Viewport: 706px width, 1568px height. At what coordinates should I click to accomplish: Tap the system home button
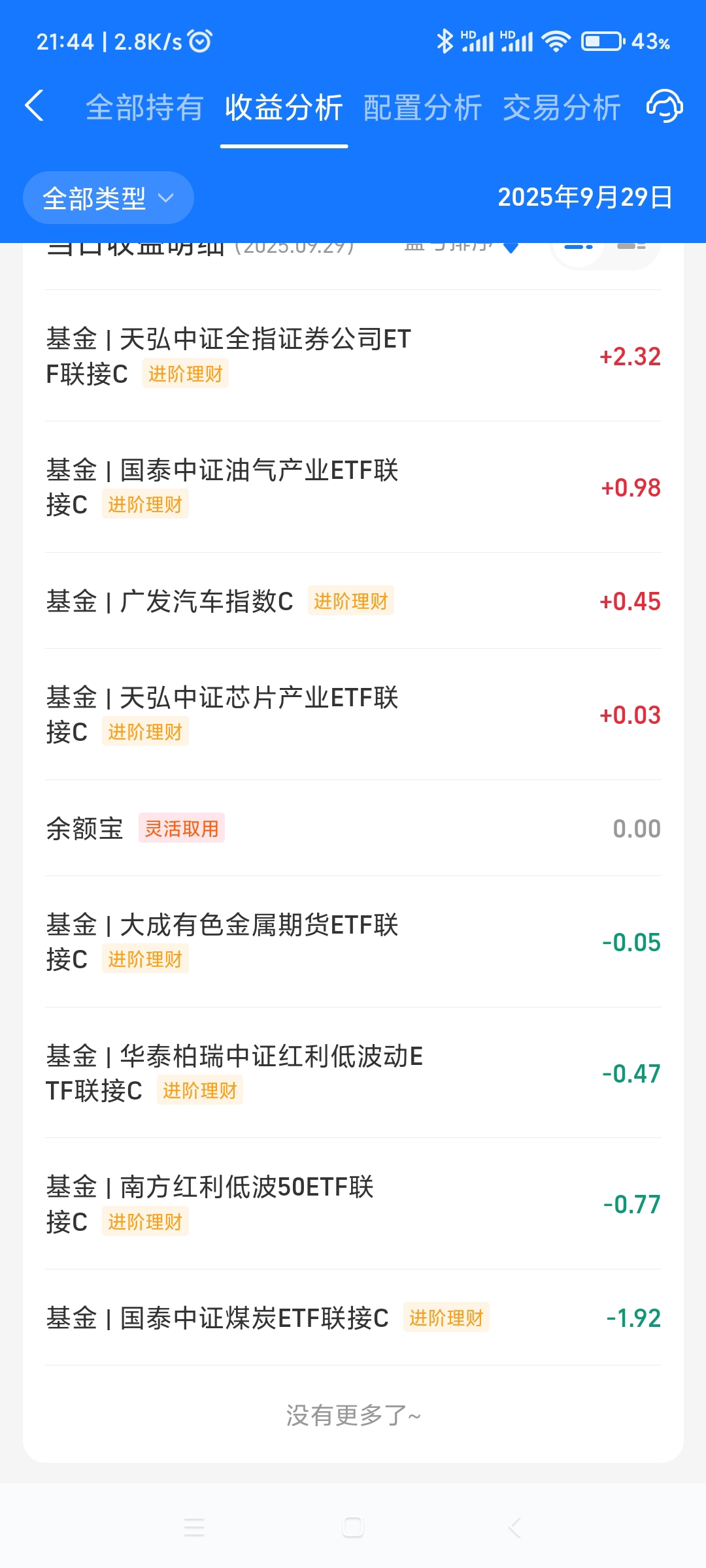pos(353,1527)
